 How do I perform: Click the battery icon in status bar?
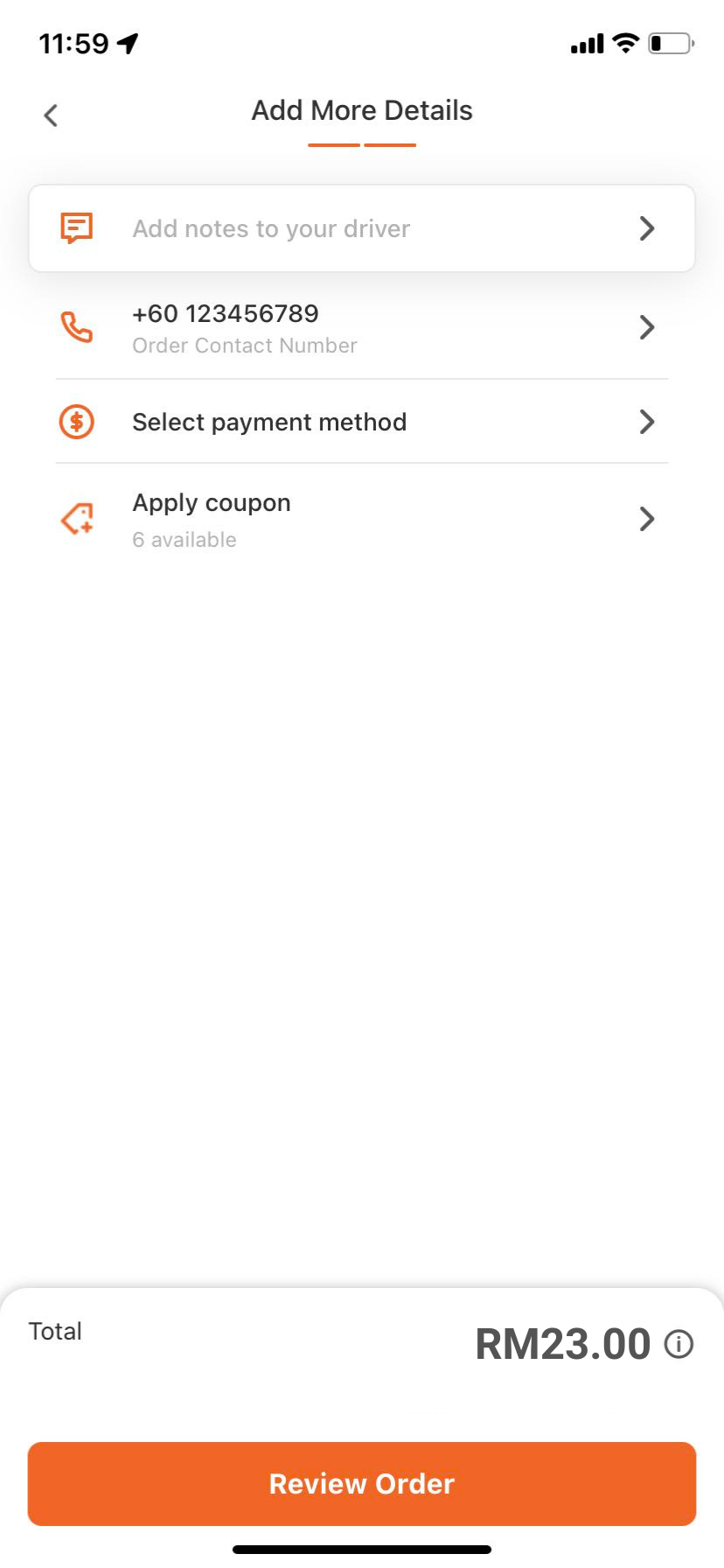668,42
